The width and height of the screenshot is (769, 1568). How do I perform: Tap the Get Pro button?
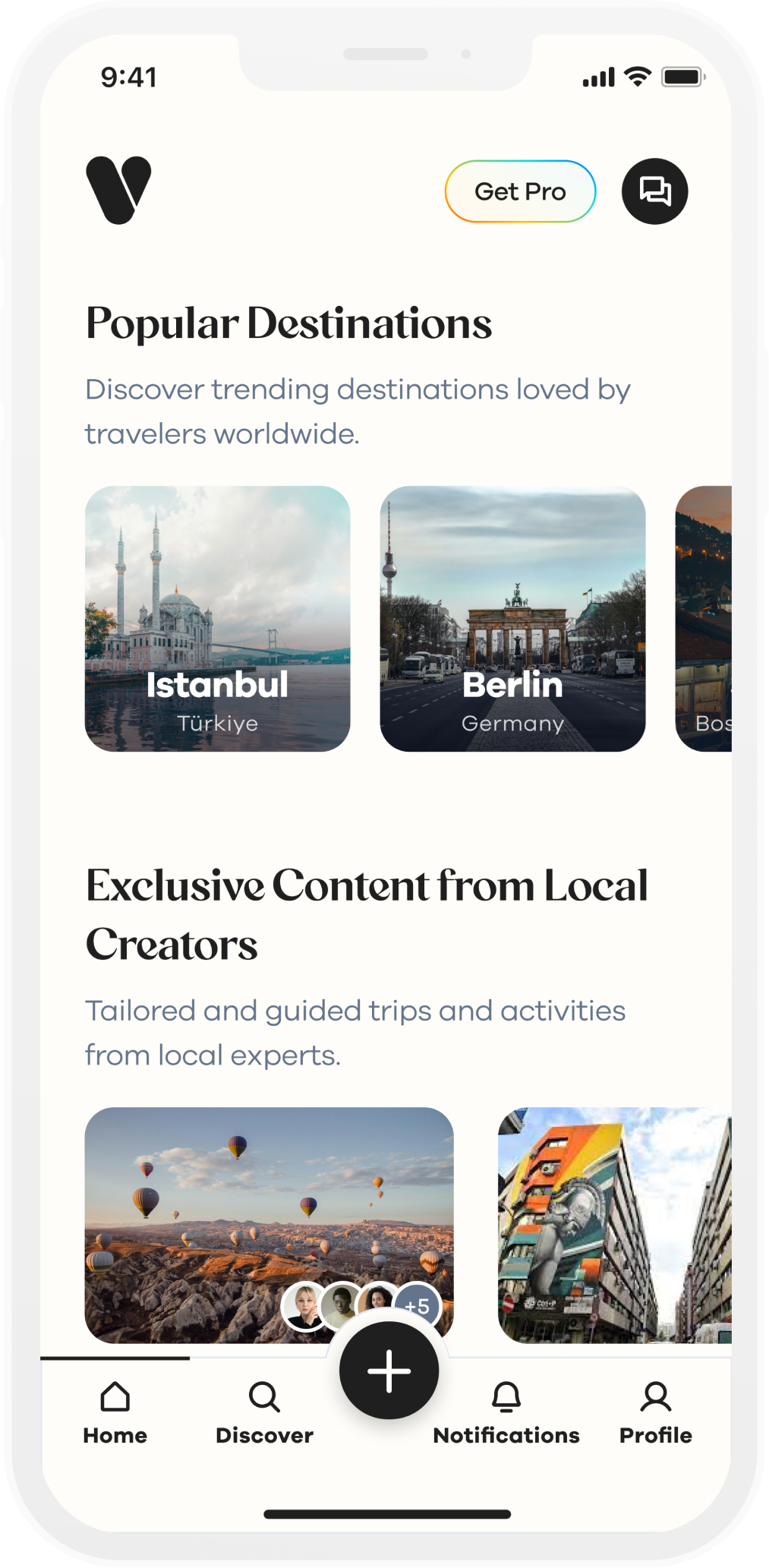[520, 191]
